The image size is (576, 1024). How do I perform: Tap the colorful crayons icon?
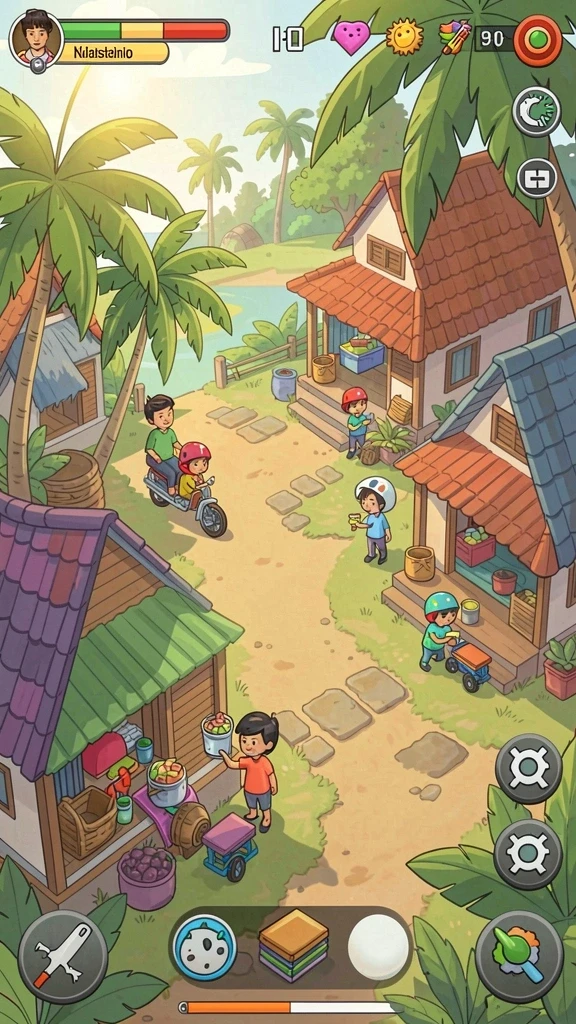click(455, 37)
